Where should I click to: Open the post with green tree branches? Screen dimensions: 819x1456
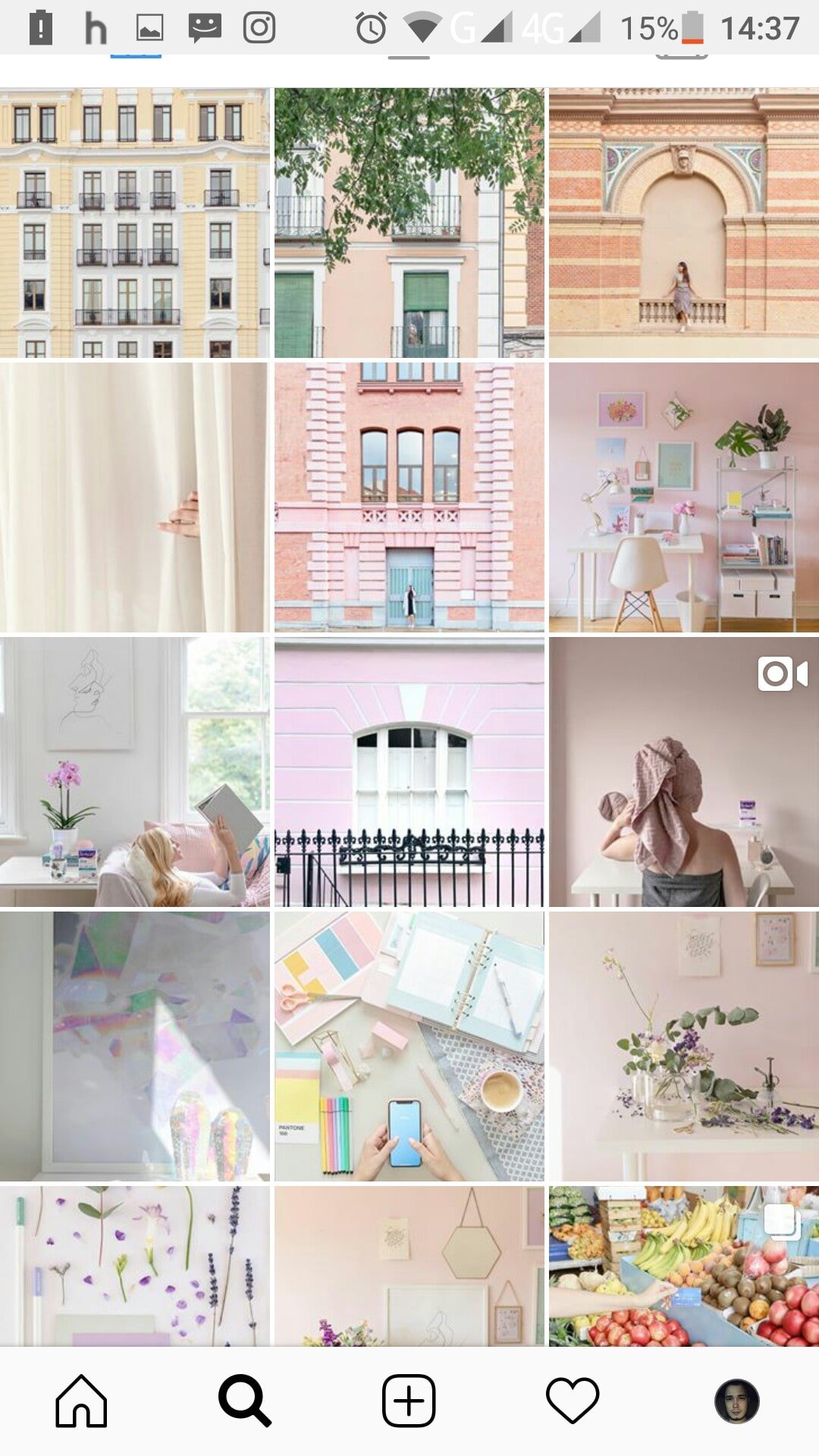pyautogui.click(x=409, y=223)
